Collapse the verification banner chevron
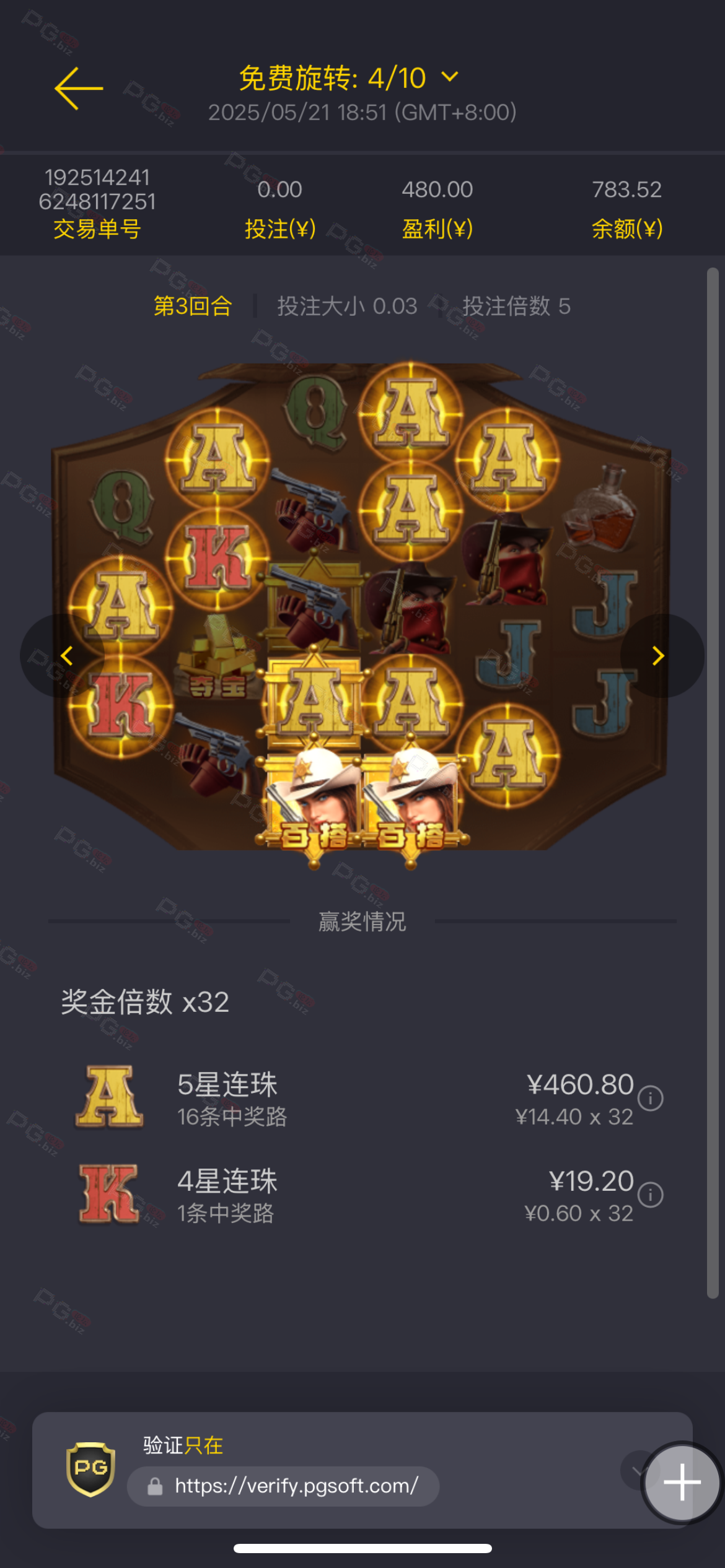The width and height of the screenshot is (725, 1568). pyautogui.click(x=635, y=1470)
